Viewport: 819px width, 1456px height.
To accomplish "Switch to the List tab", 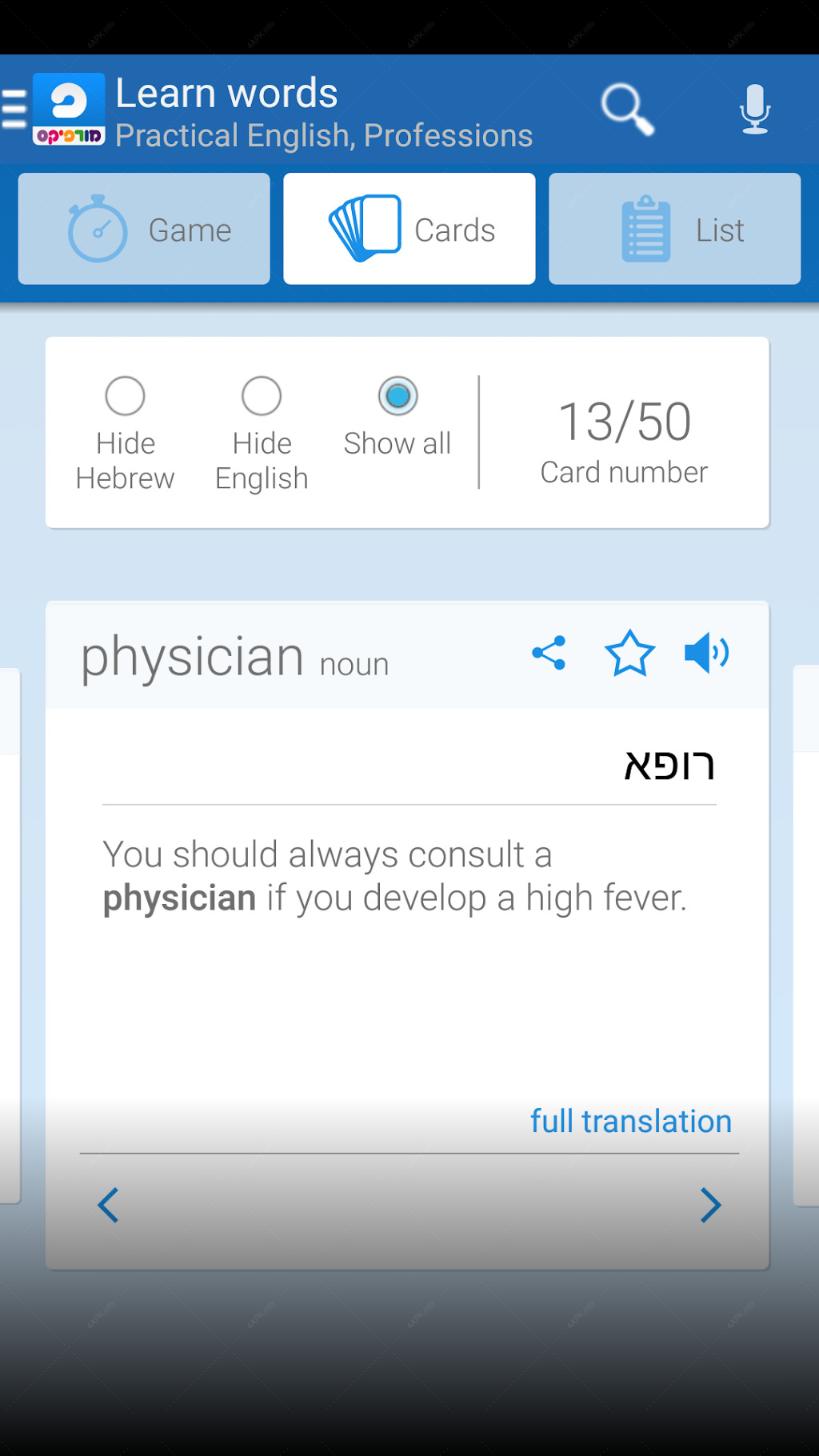I will (x=674, y=229).
